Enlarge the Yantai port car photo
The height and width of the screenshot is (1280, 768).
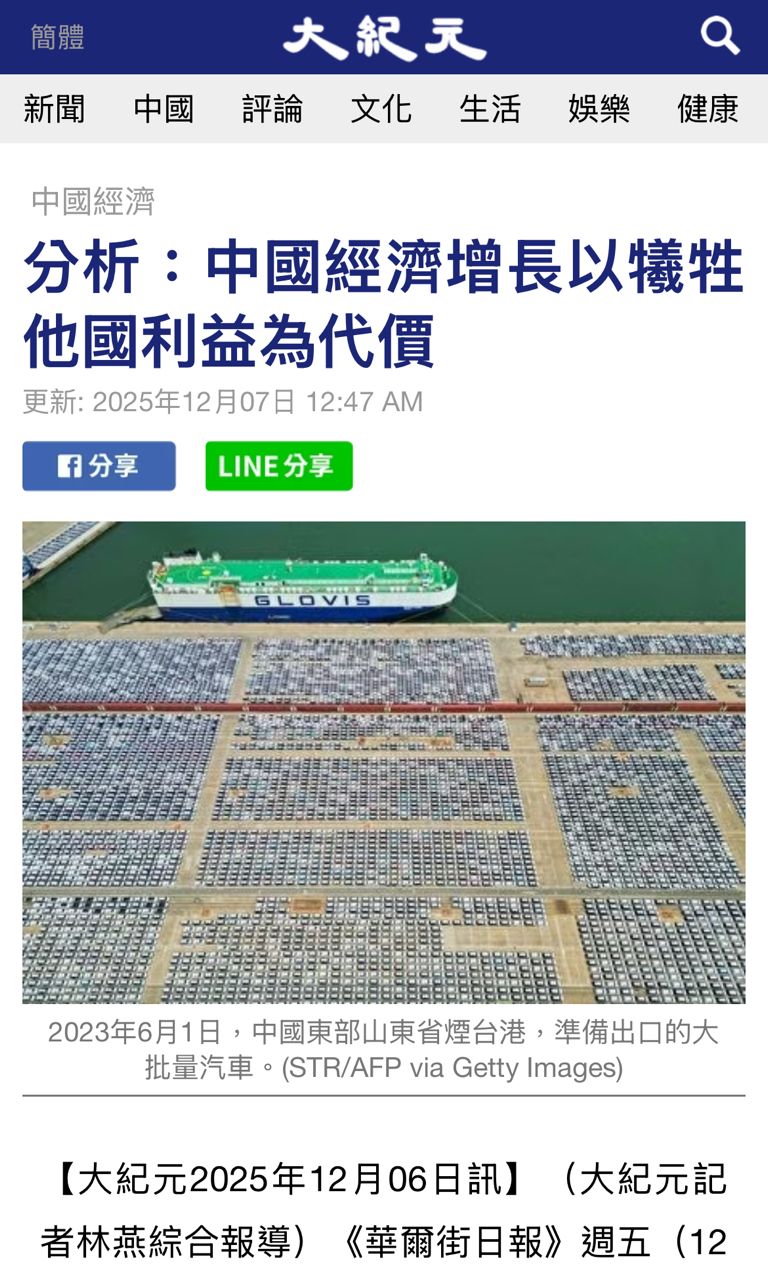coord(384,762)
